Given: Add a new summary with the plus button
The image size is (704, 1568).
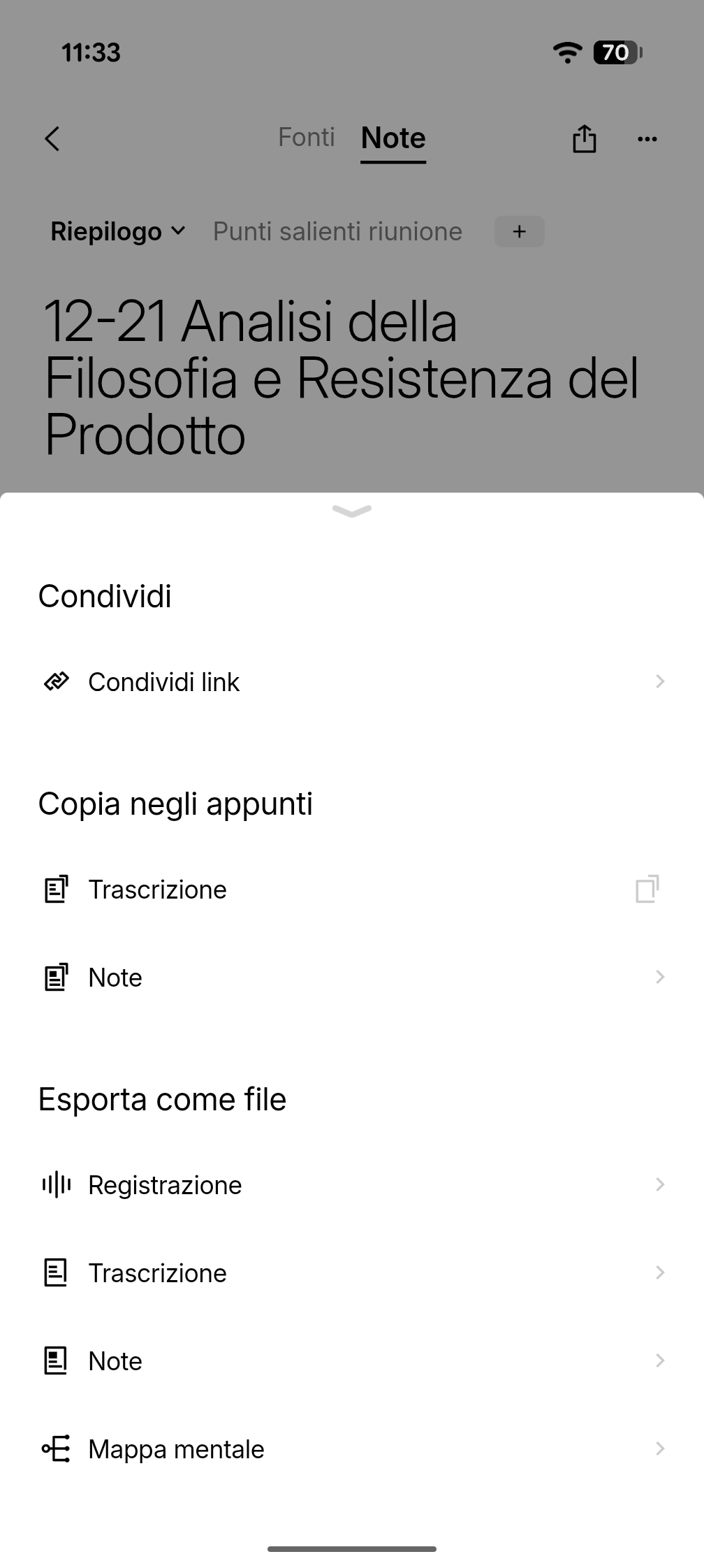Looking at the screenshot, I should (x=519, y=231).
